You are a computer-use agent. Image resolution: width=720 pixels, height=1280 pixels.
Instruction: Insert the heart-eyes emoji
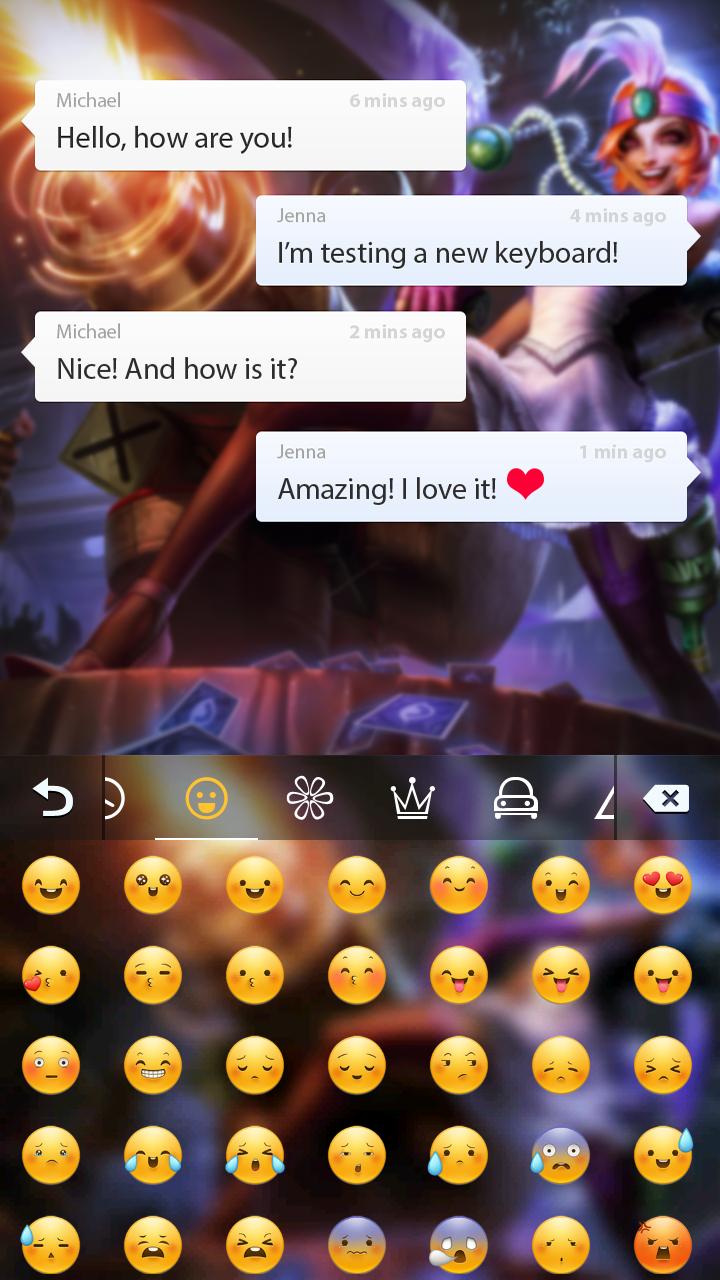tap(663, 886)
